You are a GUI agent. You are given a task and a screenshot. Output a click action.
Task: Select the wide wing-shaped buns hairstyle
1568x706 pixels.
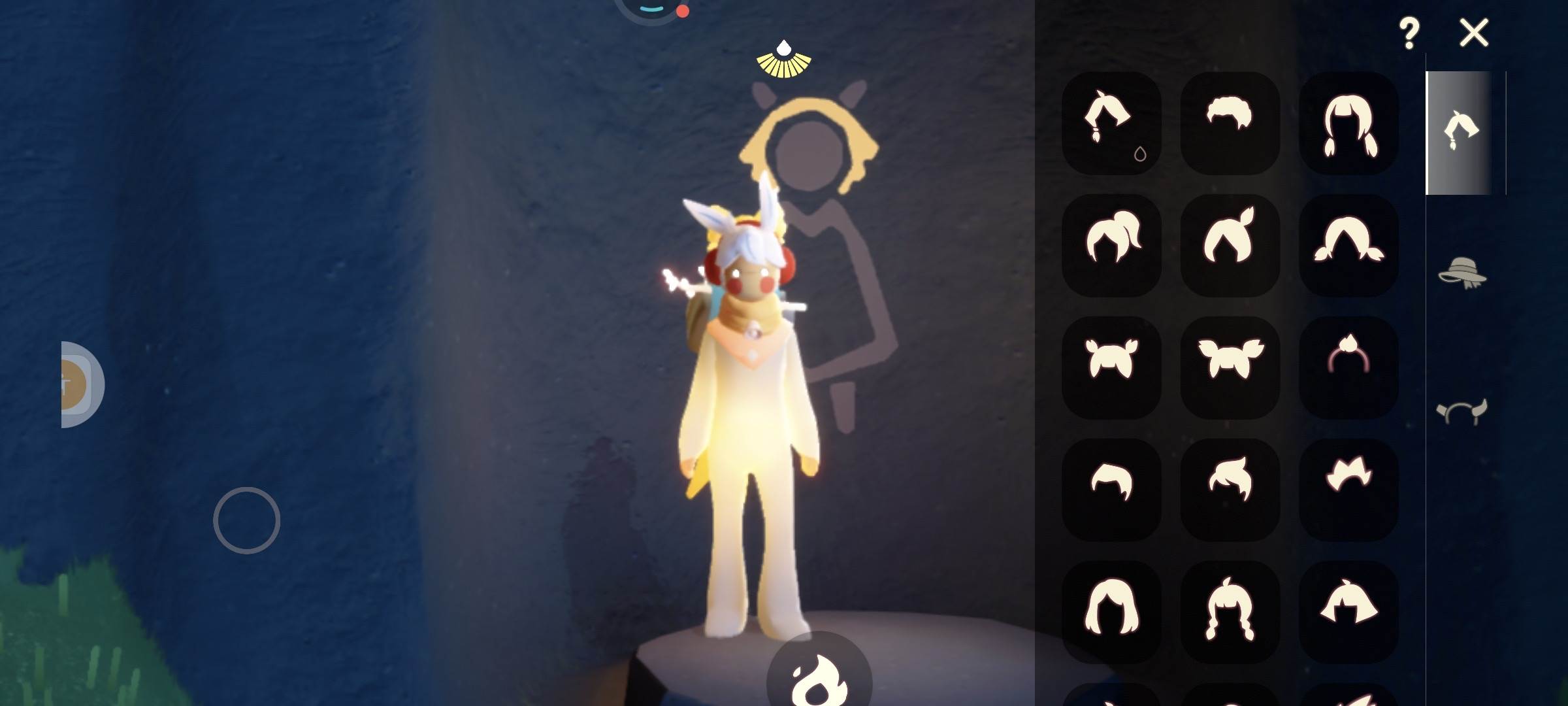click(x=1229, y=367)
